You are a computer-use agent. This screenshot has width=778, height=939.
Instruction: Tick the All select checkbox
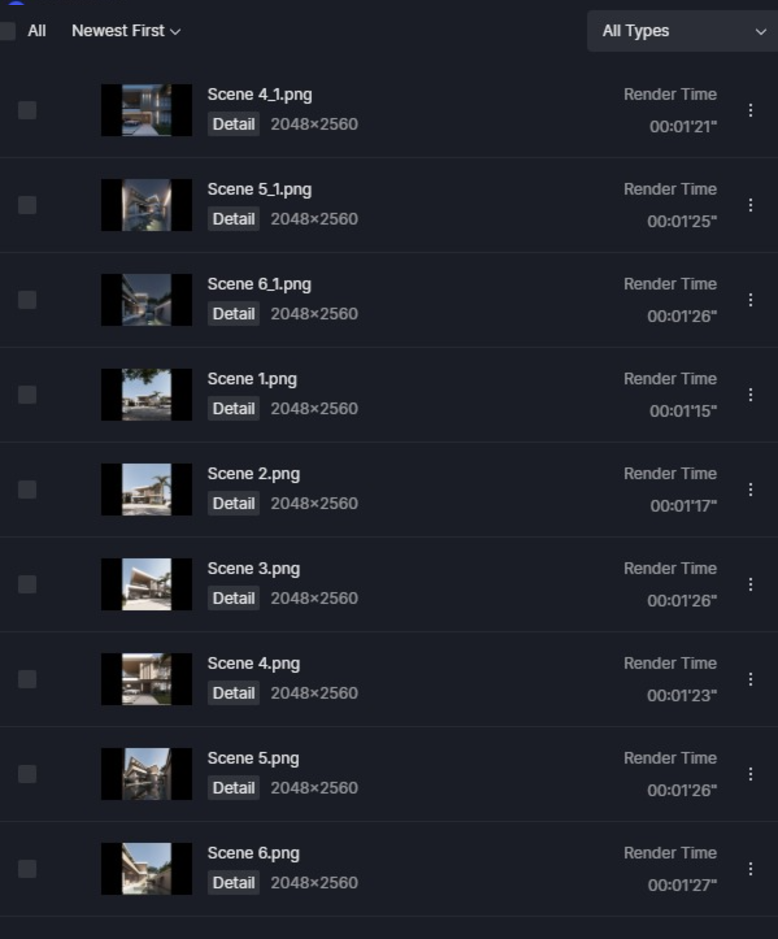click(7, 31)
